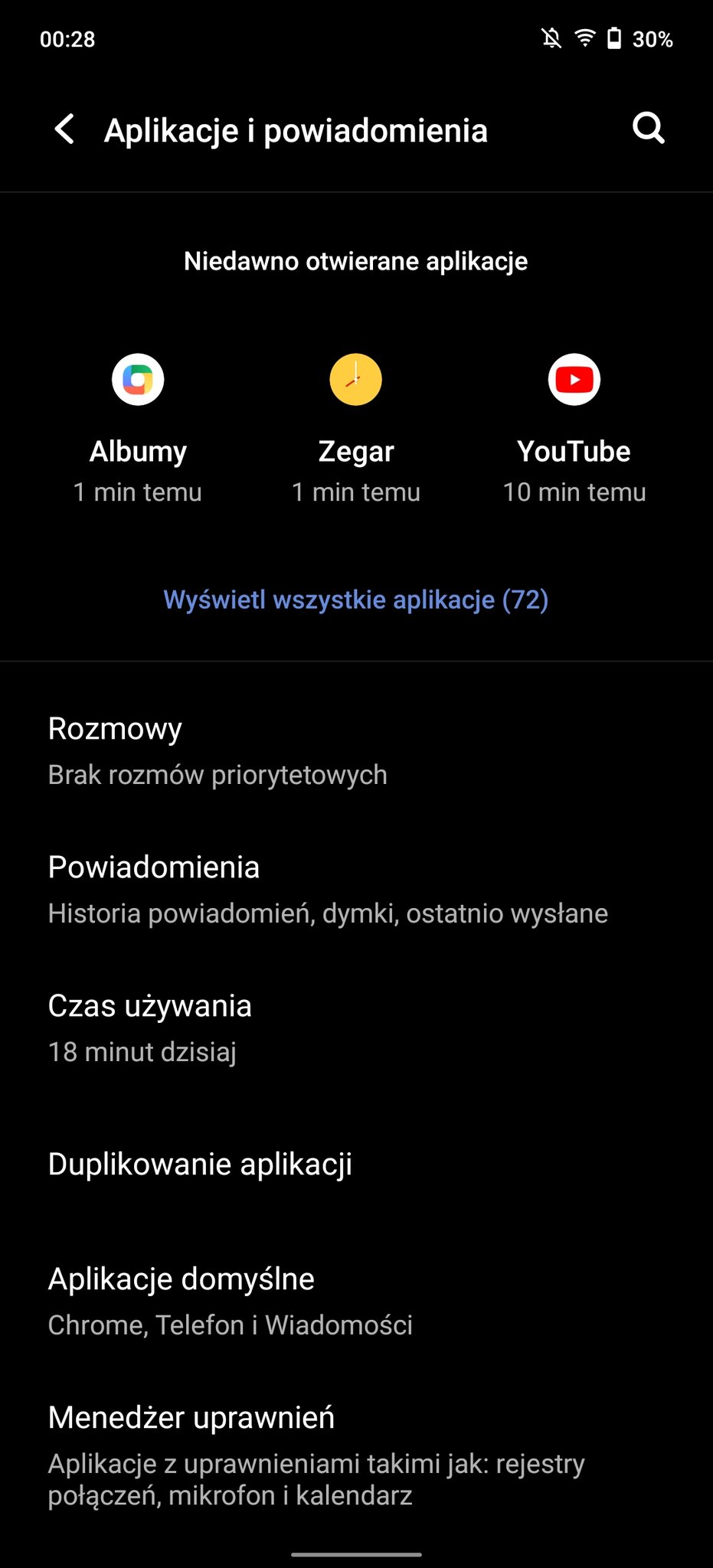Screen dimensions: 713x1568
Task: Choose Aplikacje domyślne
Action: tap(356, 1302)
